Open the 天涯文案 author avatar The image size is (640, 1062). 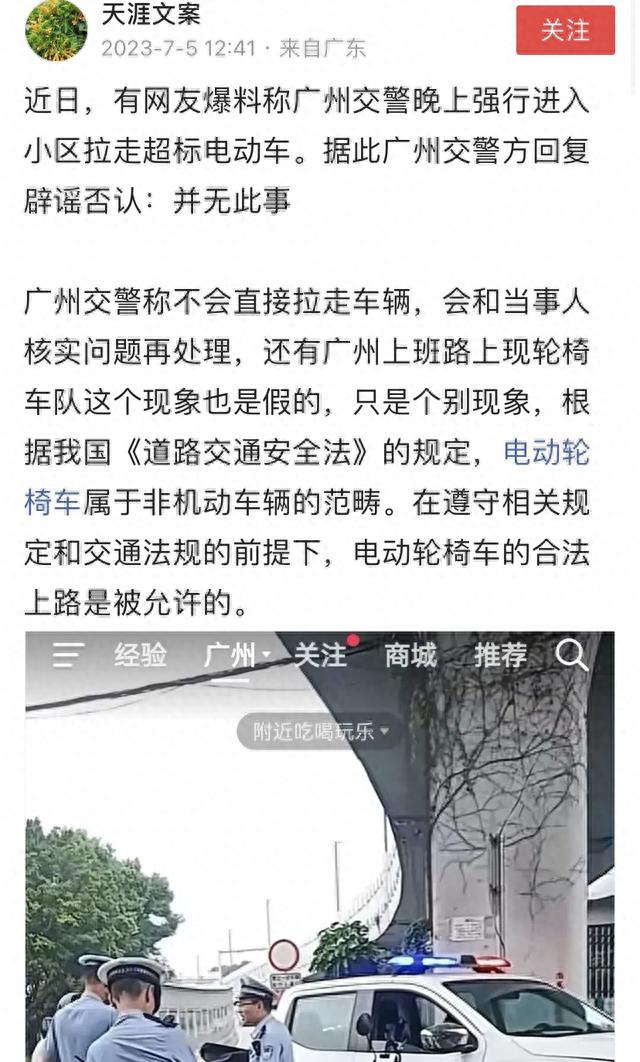[x=56, y=29]
